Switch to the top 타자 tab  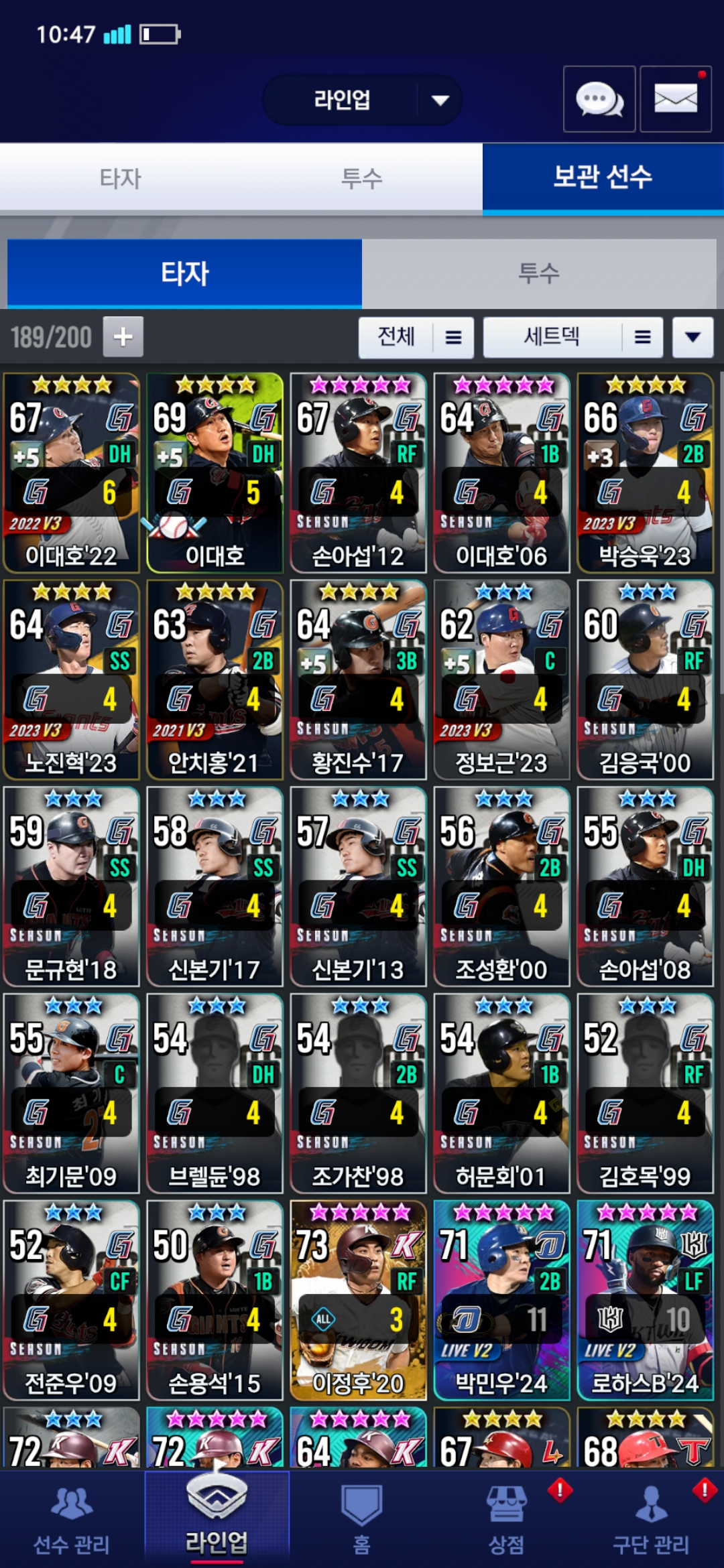121,178
